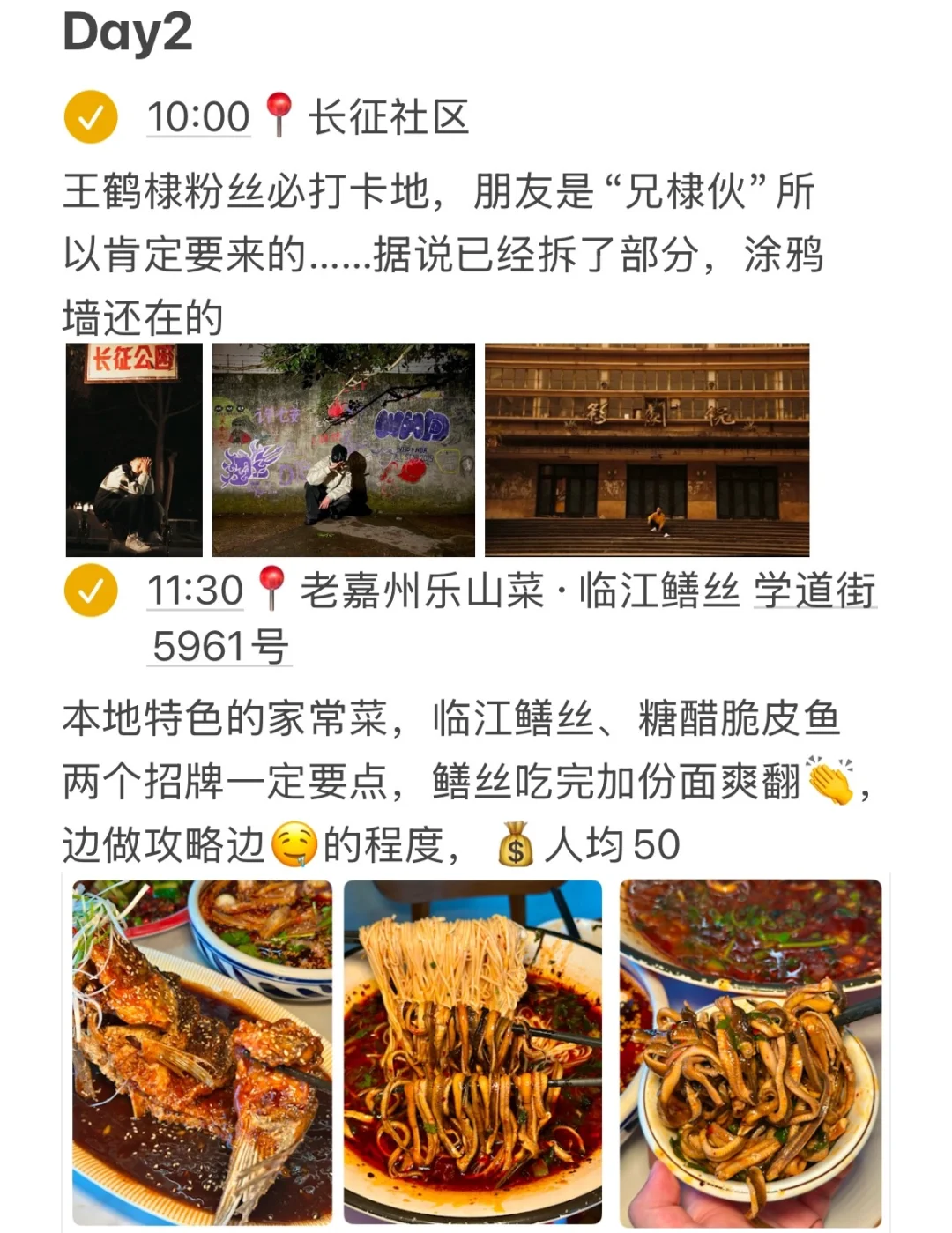Viewport: 952px width, 1233px height.
Task: Open the 学道街5961号 address link
Action: [514, 619]
